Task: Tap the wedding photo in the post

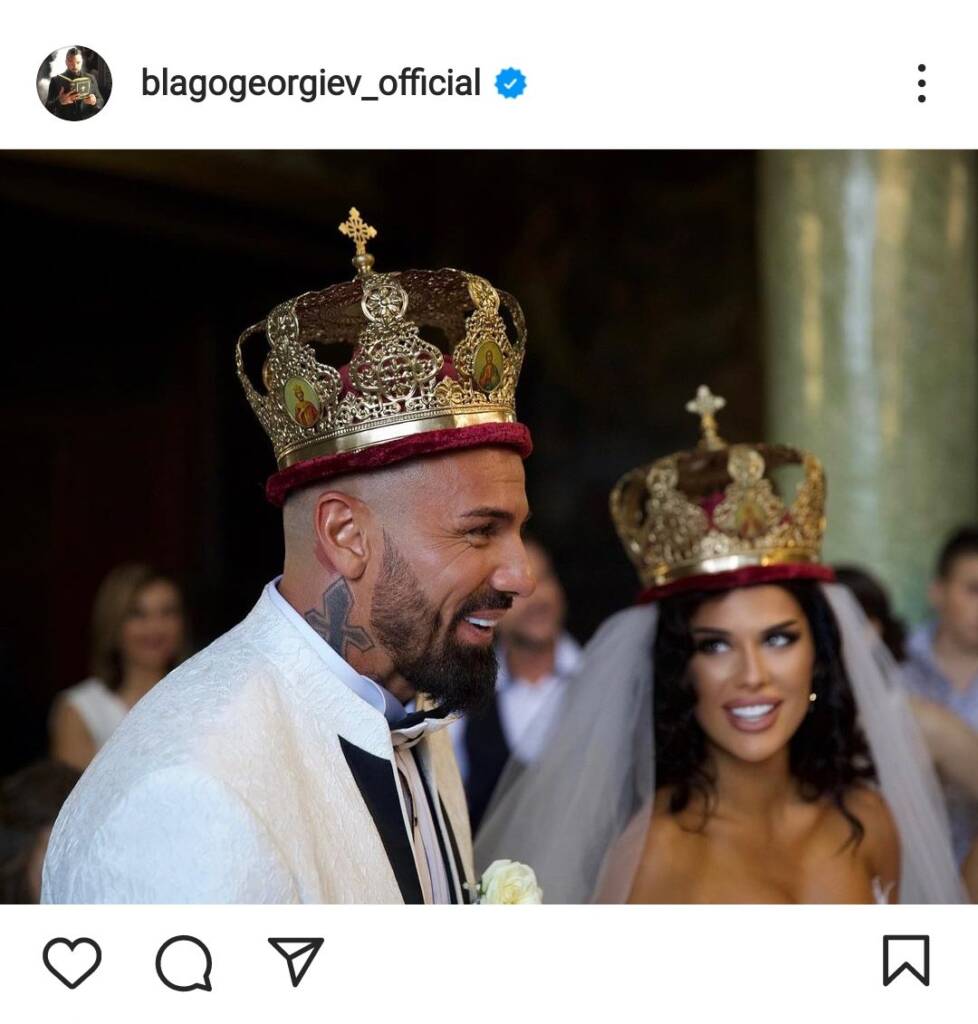Action: point(489,527)
